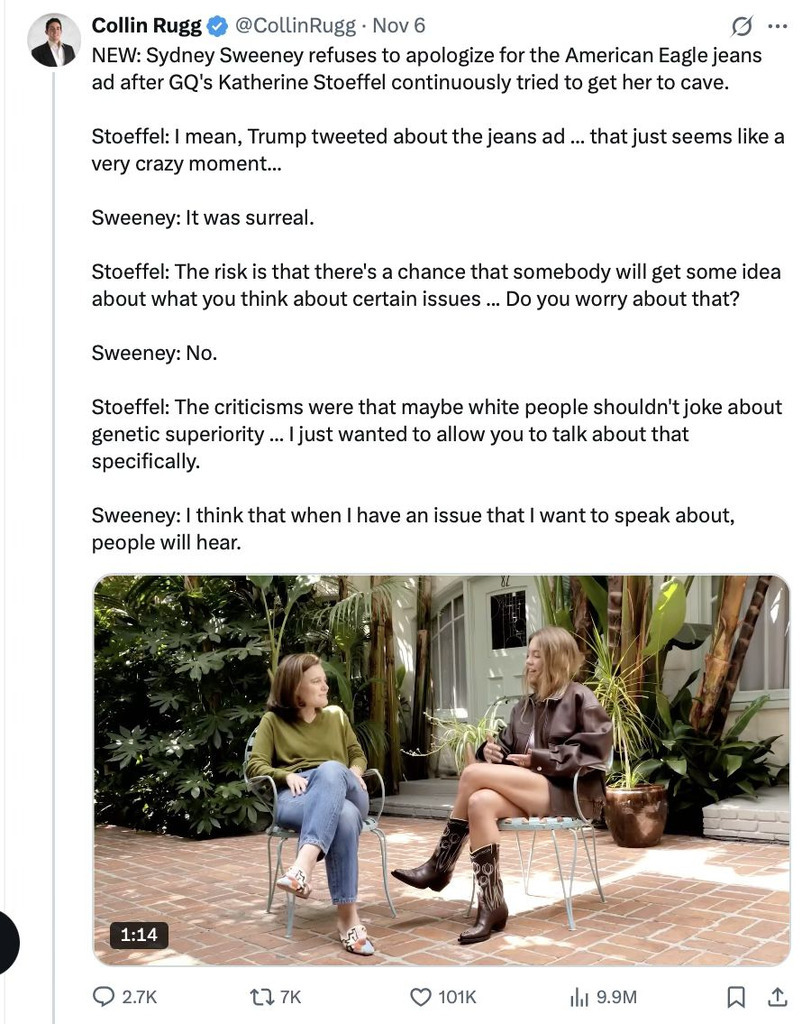The height and width of the screenshot is (1024, 811).
Task: Tap the Grok icon on the post
Action: [x=743, y=26]
